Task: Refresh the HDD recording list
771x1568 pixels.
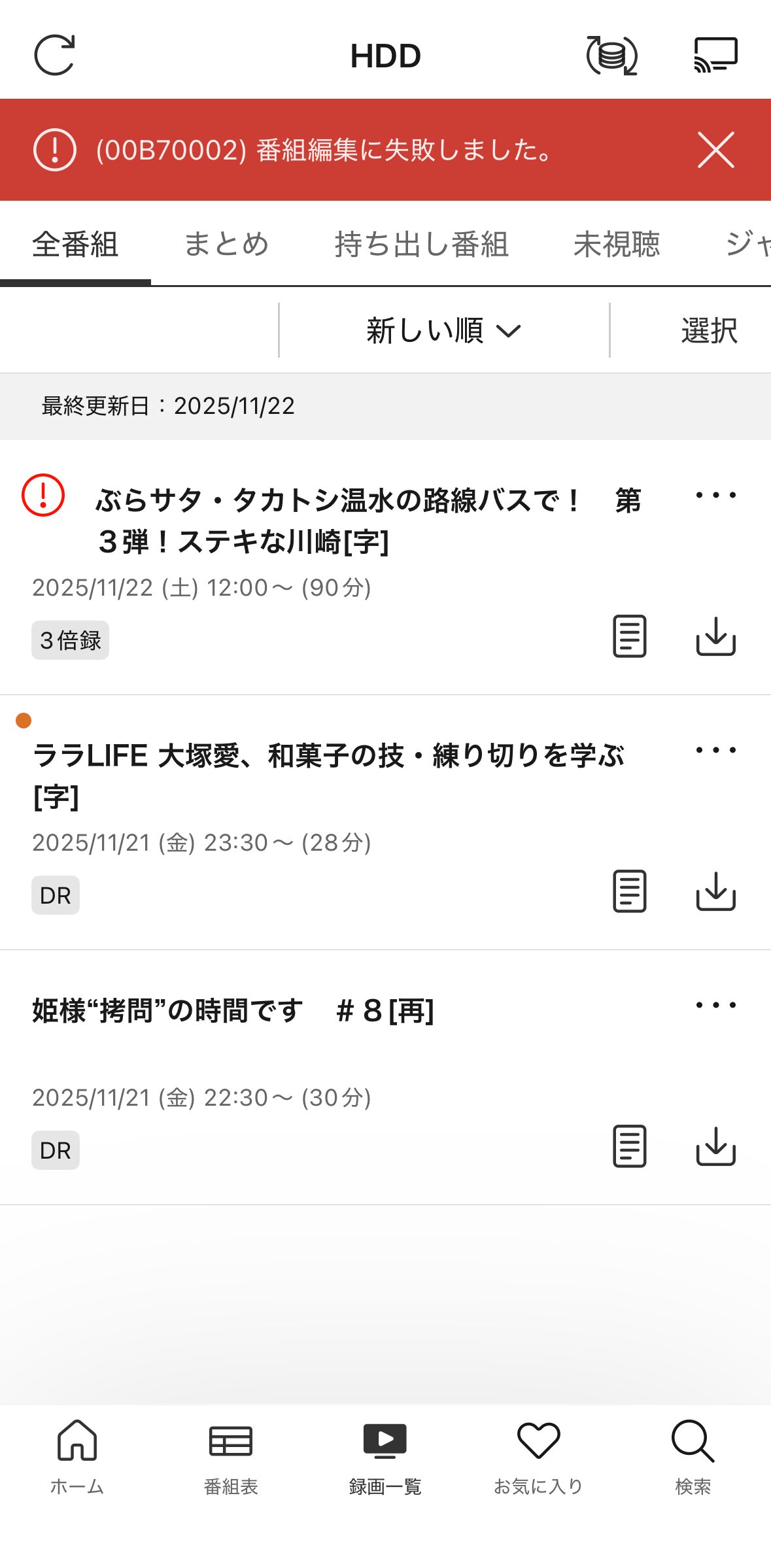Action: [54, 56]
